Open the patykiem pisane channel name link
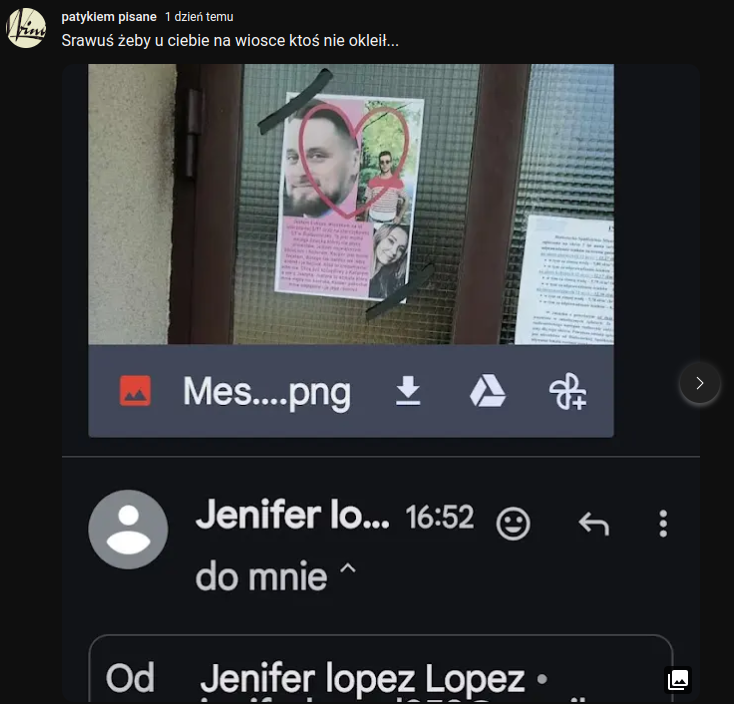 108,17
